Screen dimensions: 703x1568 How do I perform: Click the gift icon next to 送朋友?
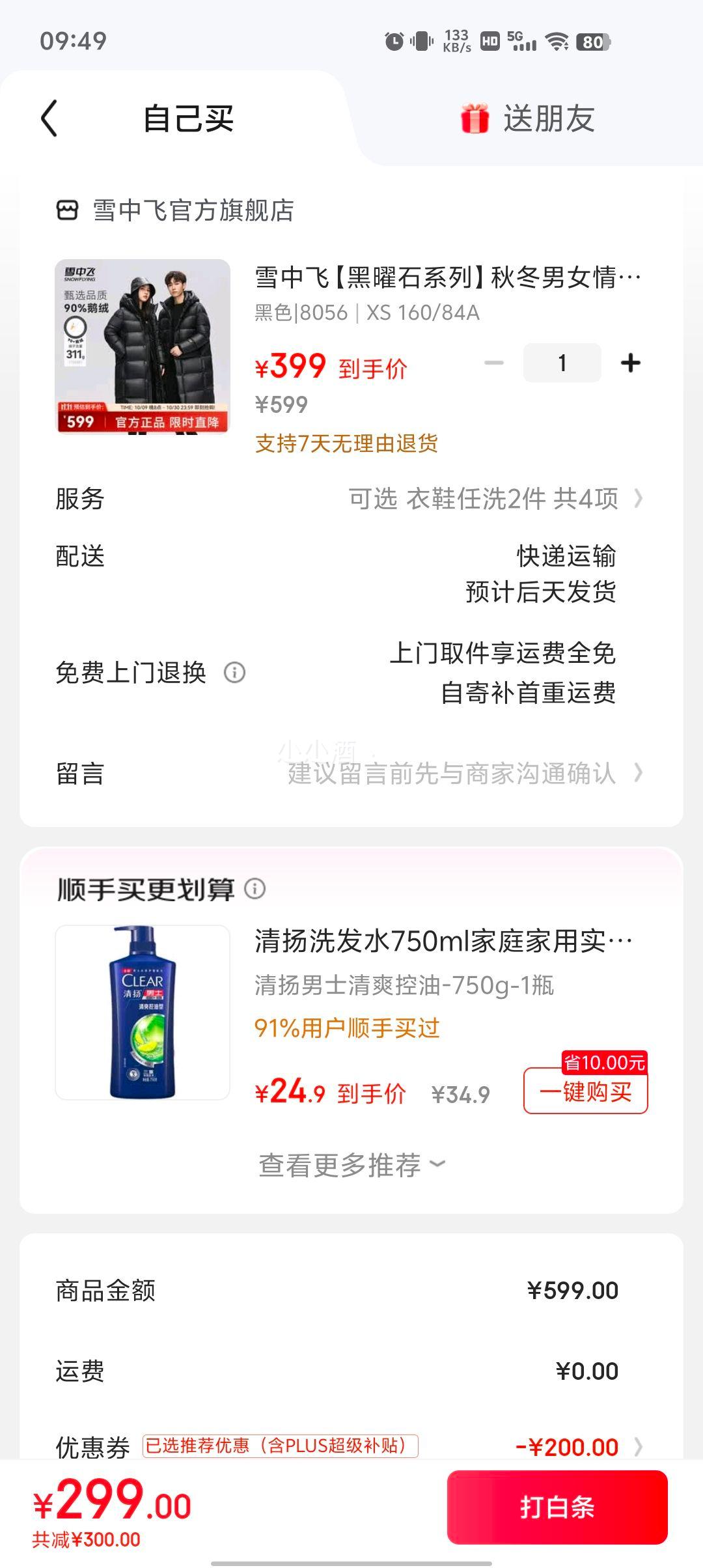[x=476, y=119]
